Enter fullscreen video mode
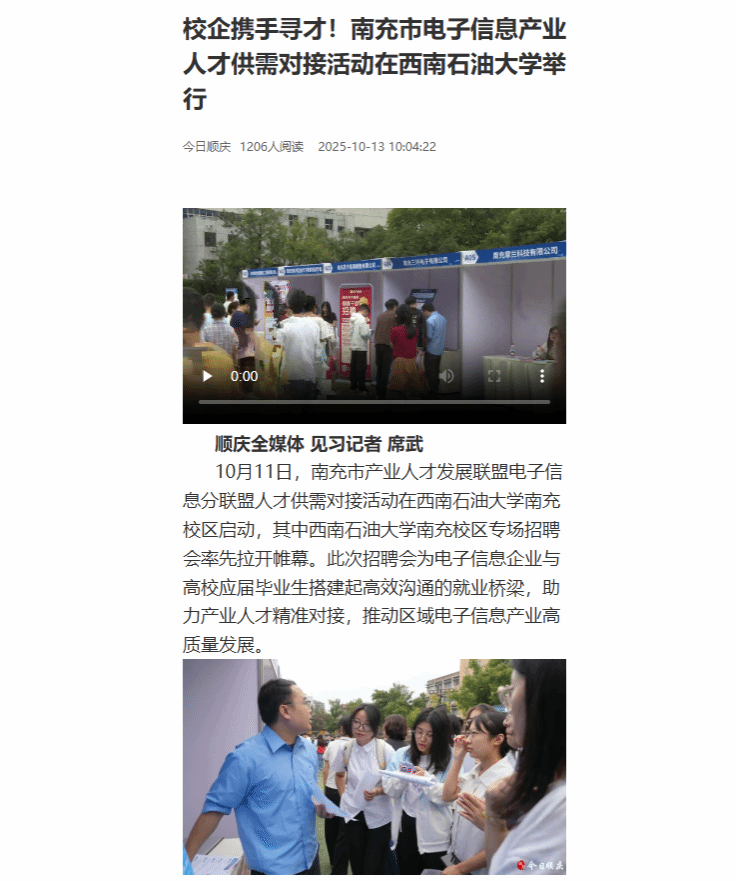 click(x=494, y=376)
